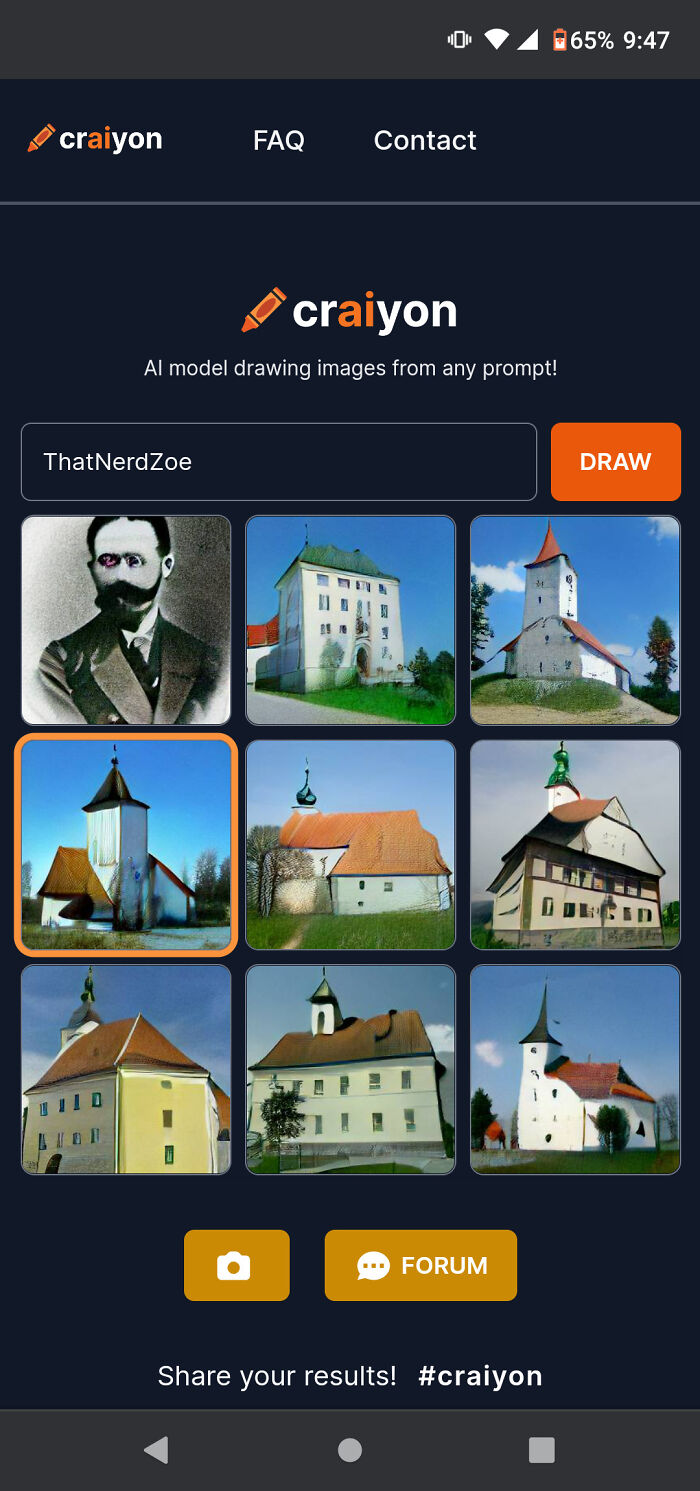
Task: Open the black-and-white bearded man portrait
Action: coord(126,620)
